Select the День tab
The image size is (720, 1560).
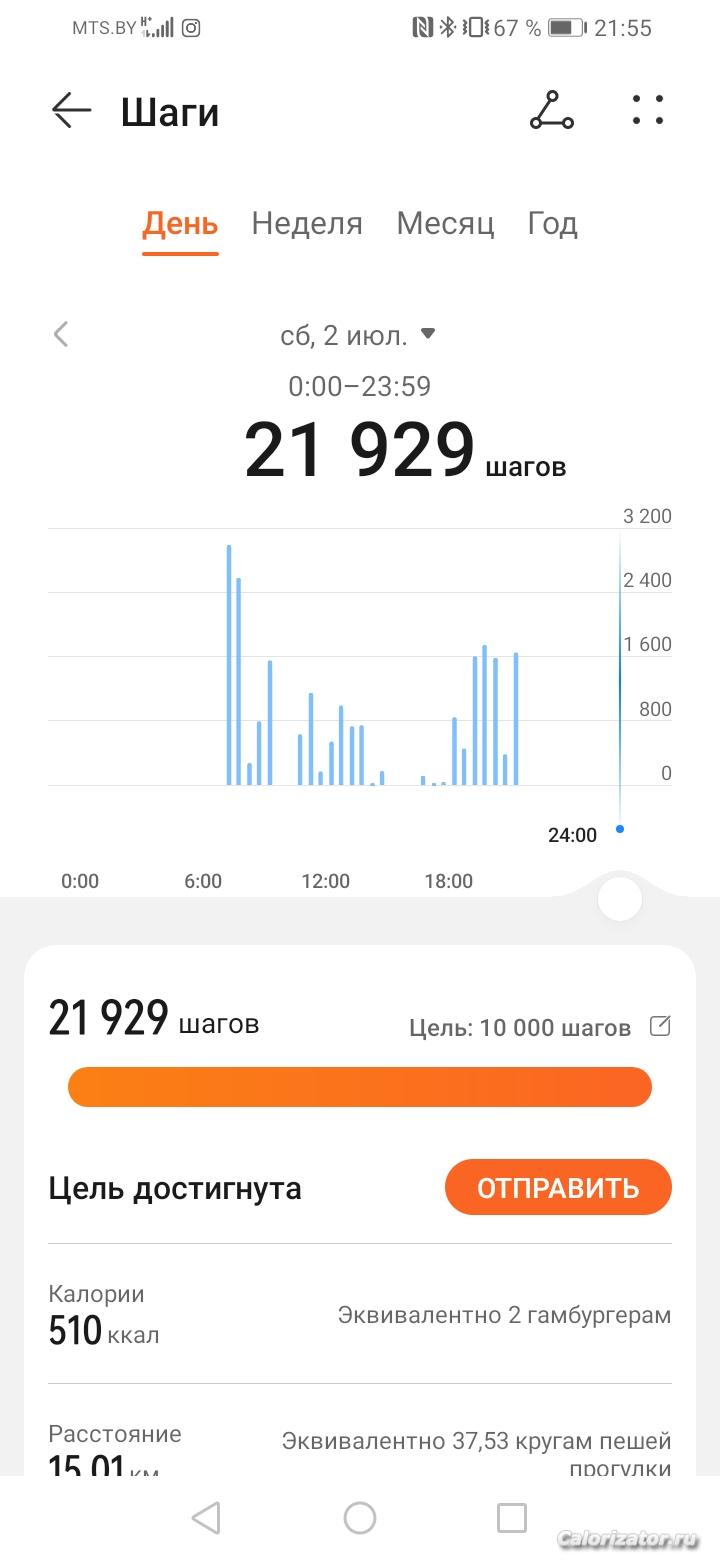[180, 223]
